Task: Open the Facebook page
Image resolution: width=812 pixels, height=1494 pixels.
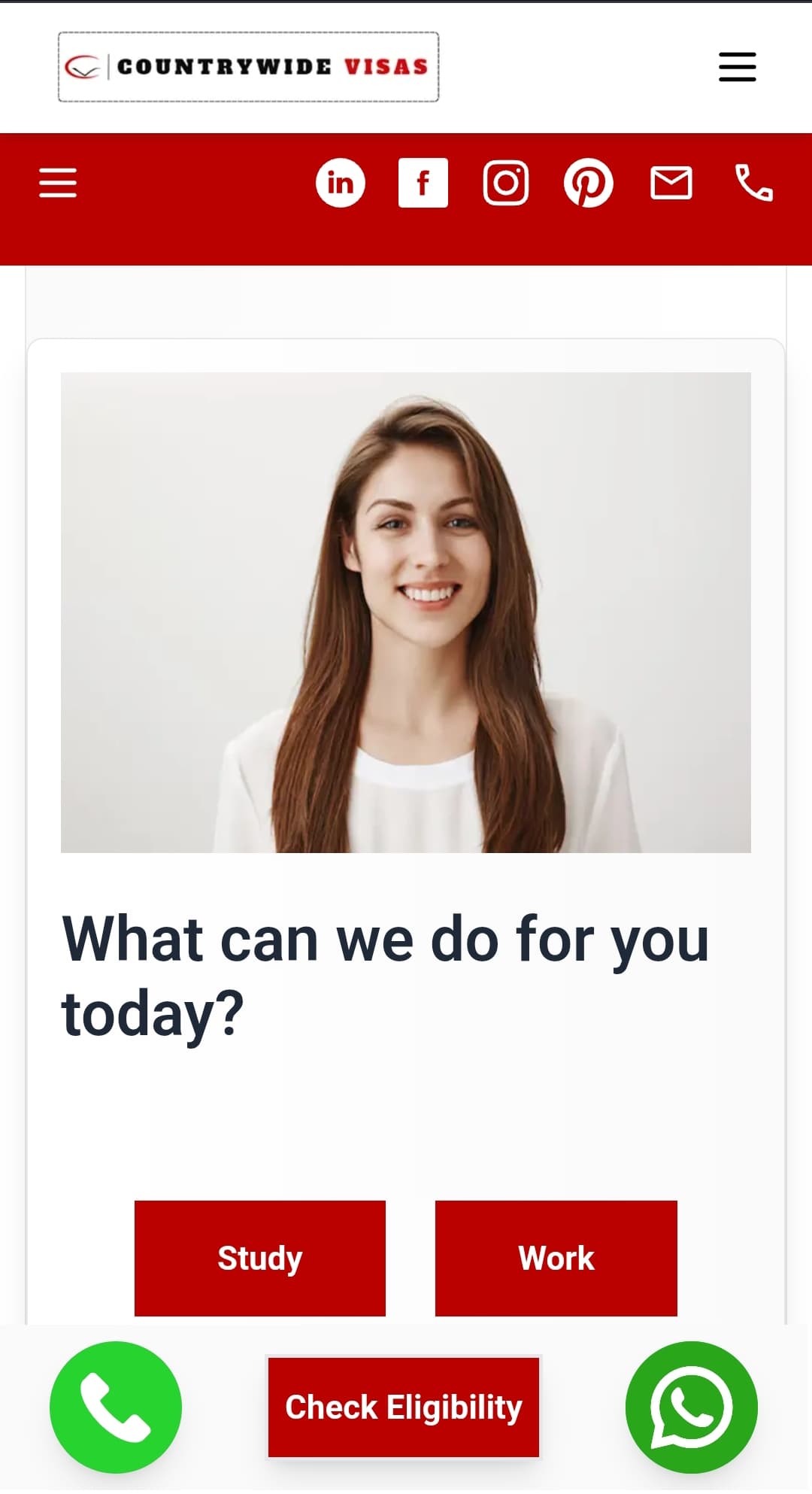Action: click(423, 183)
